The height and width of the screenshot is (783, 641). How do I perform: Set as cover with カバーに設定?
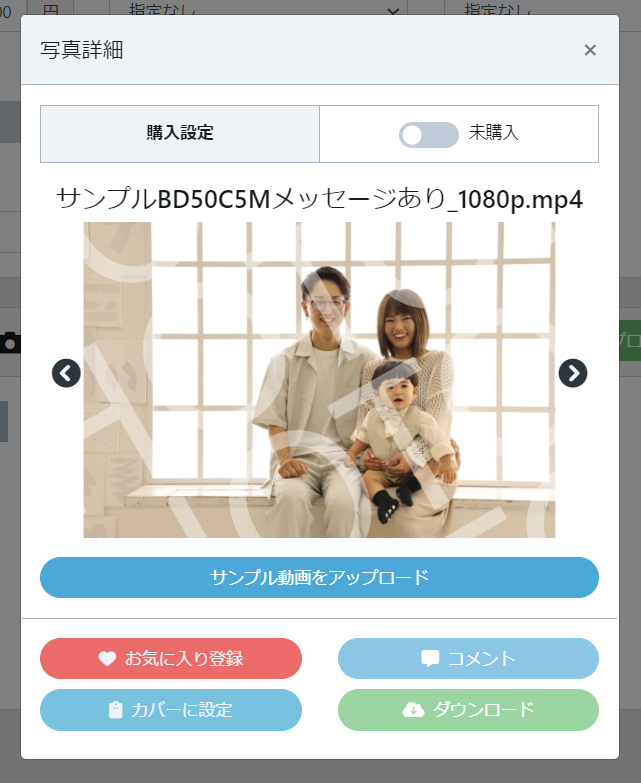tap(171, 710)
